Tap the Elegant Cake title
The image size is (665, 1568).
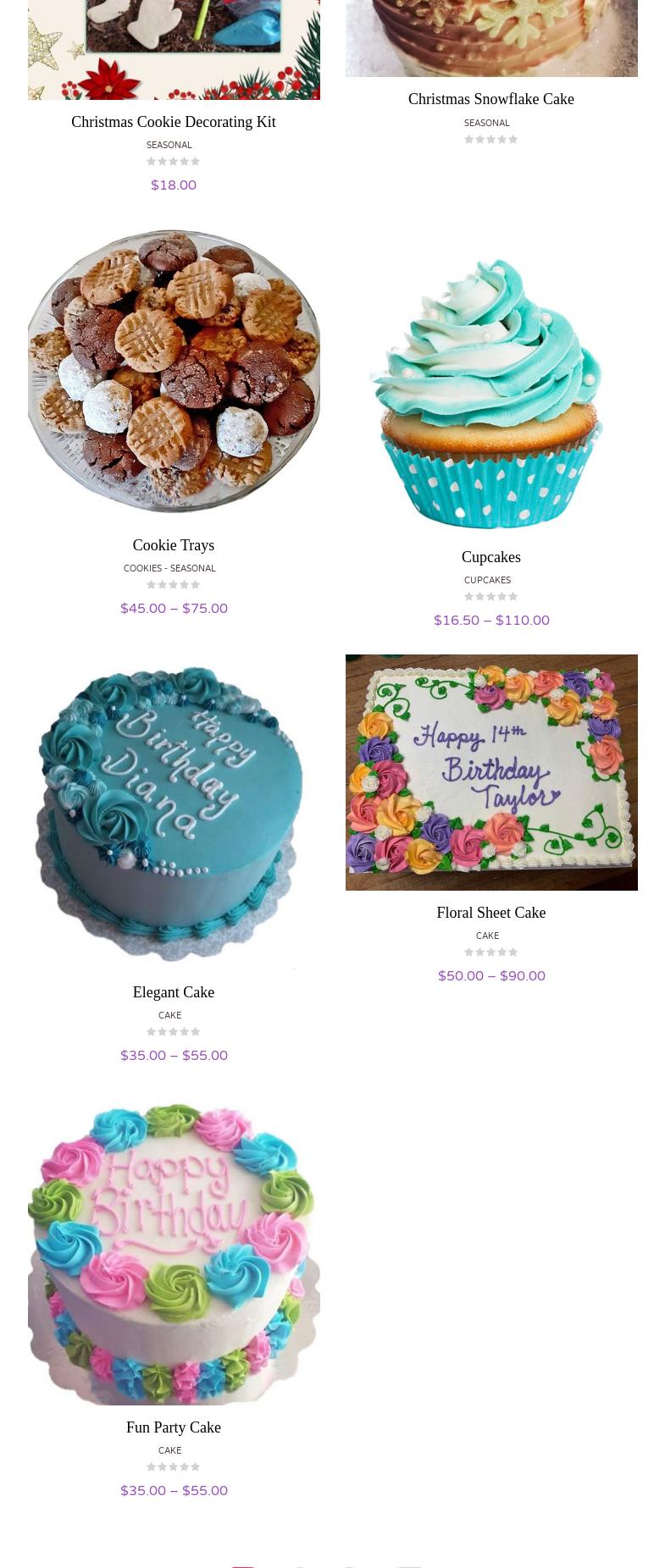click(x=174, y=992)
